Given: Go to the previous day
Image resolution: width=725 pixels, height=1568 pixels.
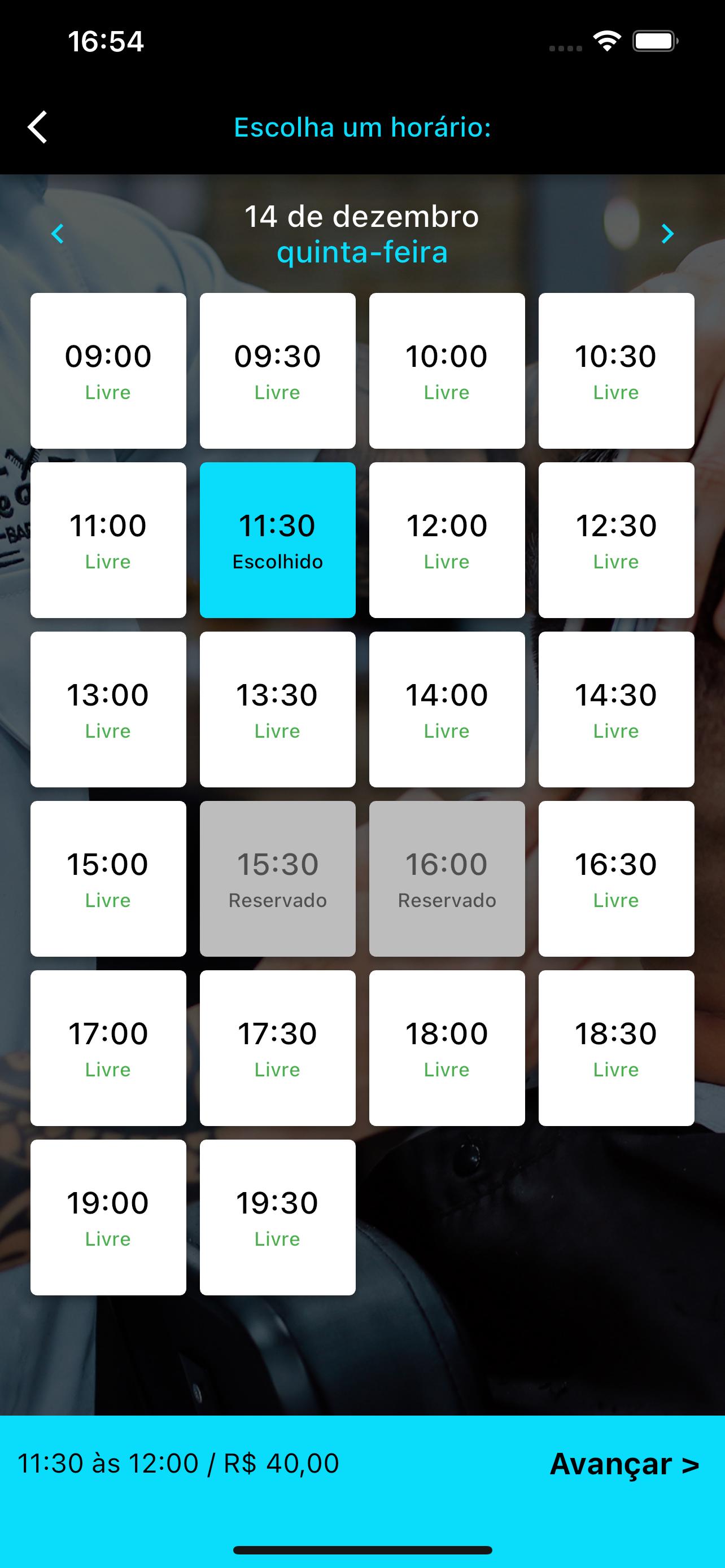Looking at the screenshot, I should [58, 234].
